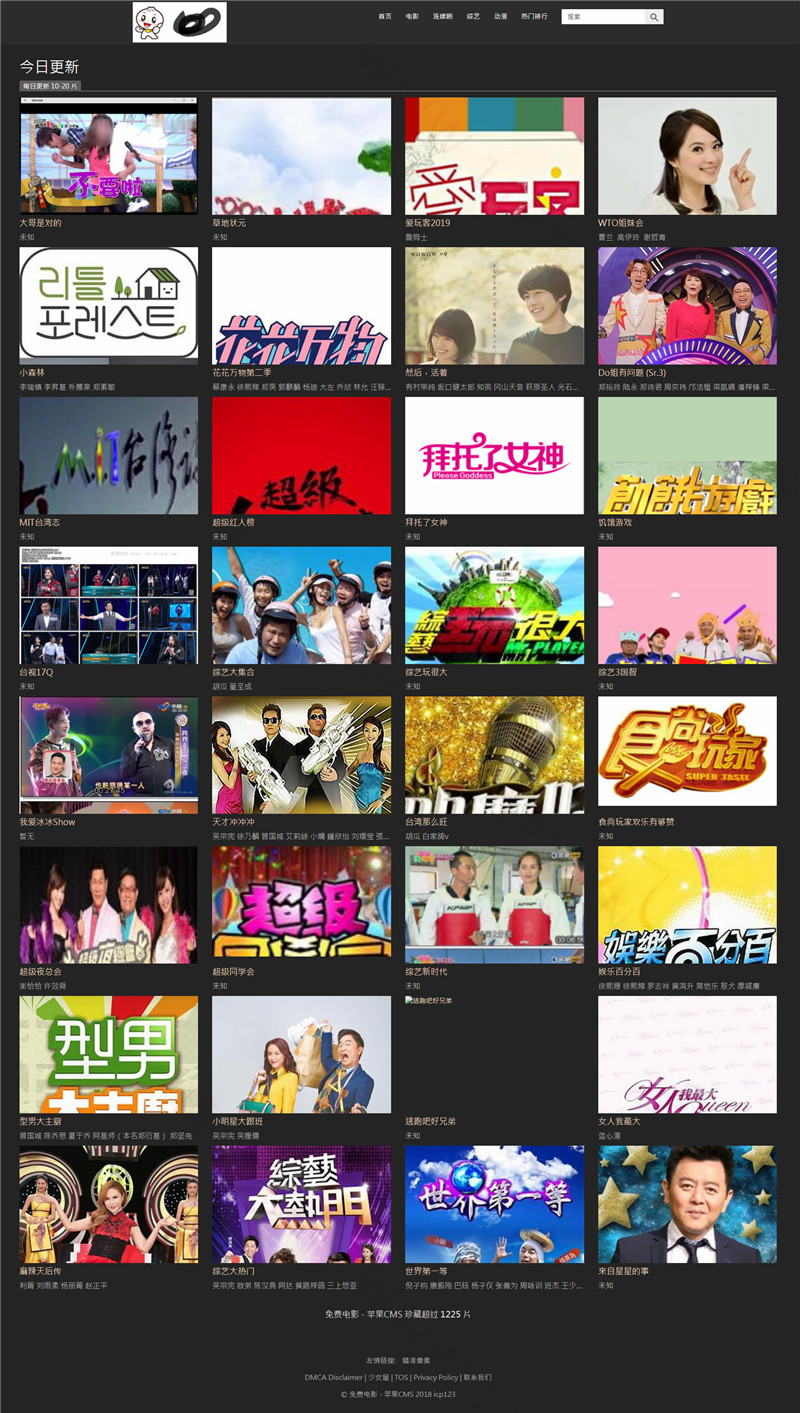The height and width of the screenshot is (1413, 800).
Task: Click the panda mascot site logo
Action: (x=147, y=21)
